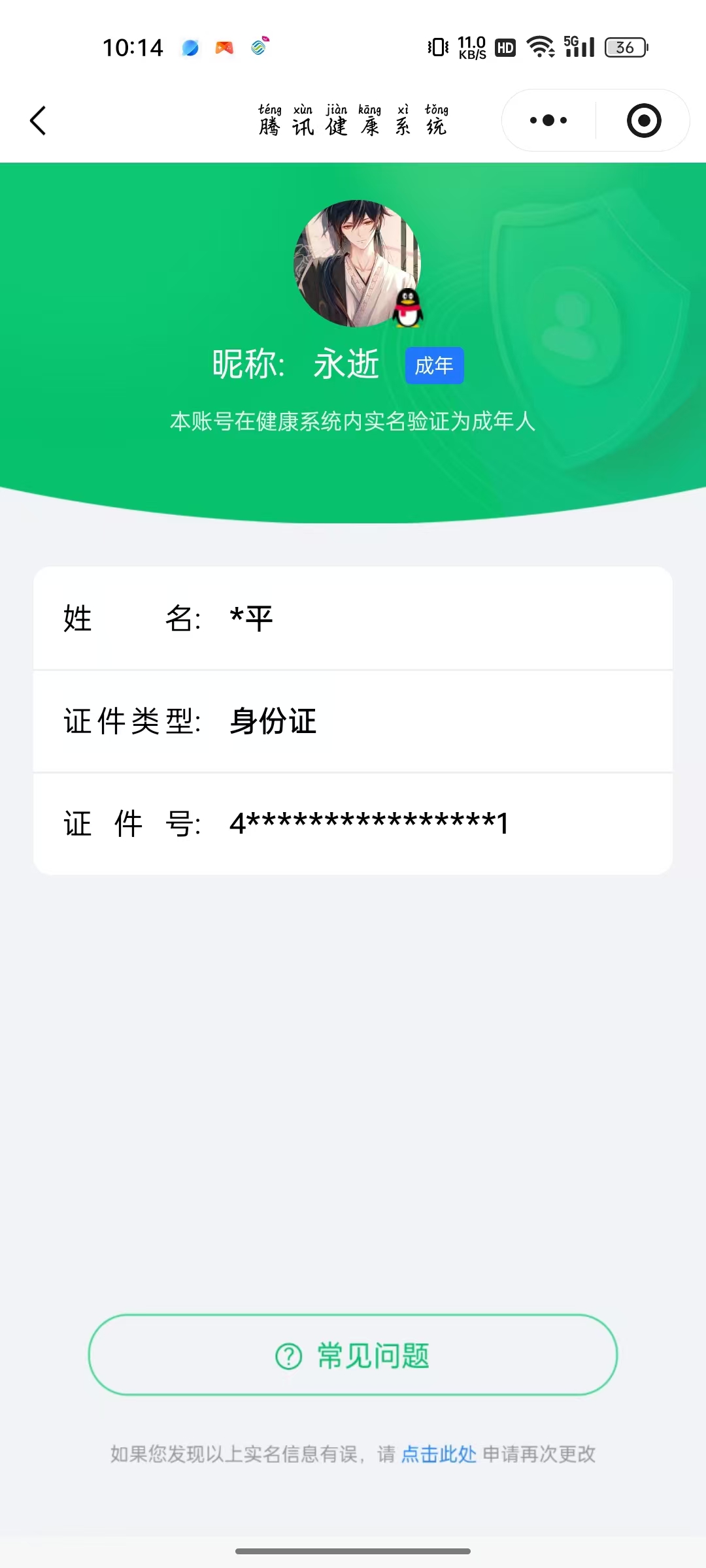Tap the close capsule button
706x1568 pixels.
[x=643, y=120]
